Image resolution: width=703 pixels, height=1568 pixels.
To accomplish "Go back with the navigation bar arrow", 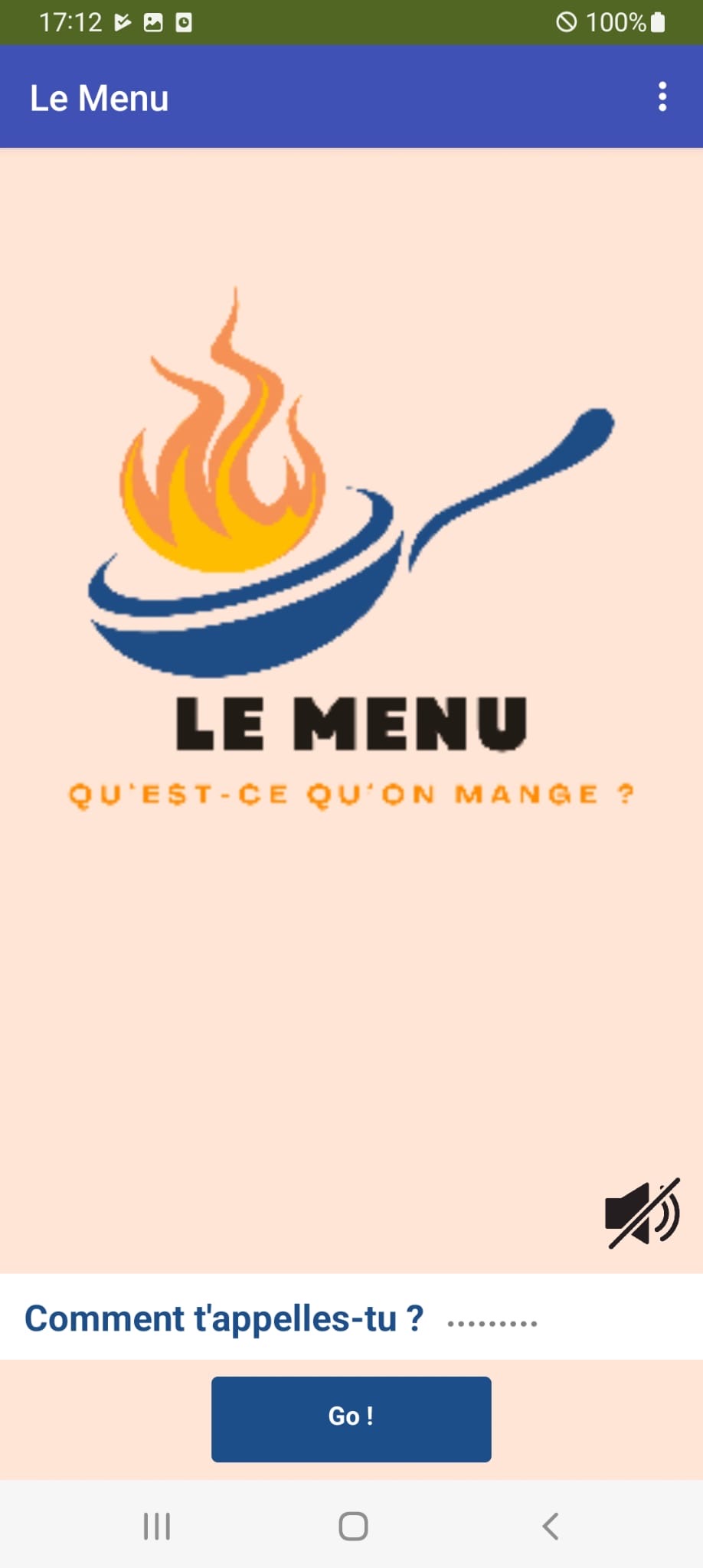I will click(550, 1526).
